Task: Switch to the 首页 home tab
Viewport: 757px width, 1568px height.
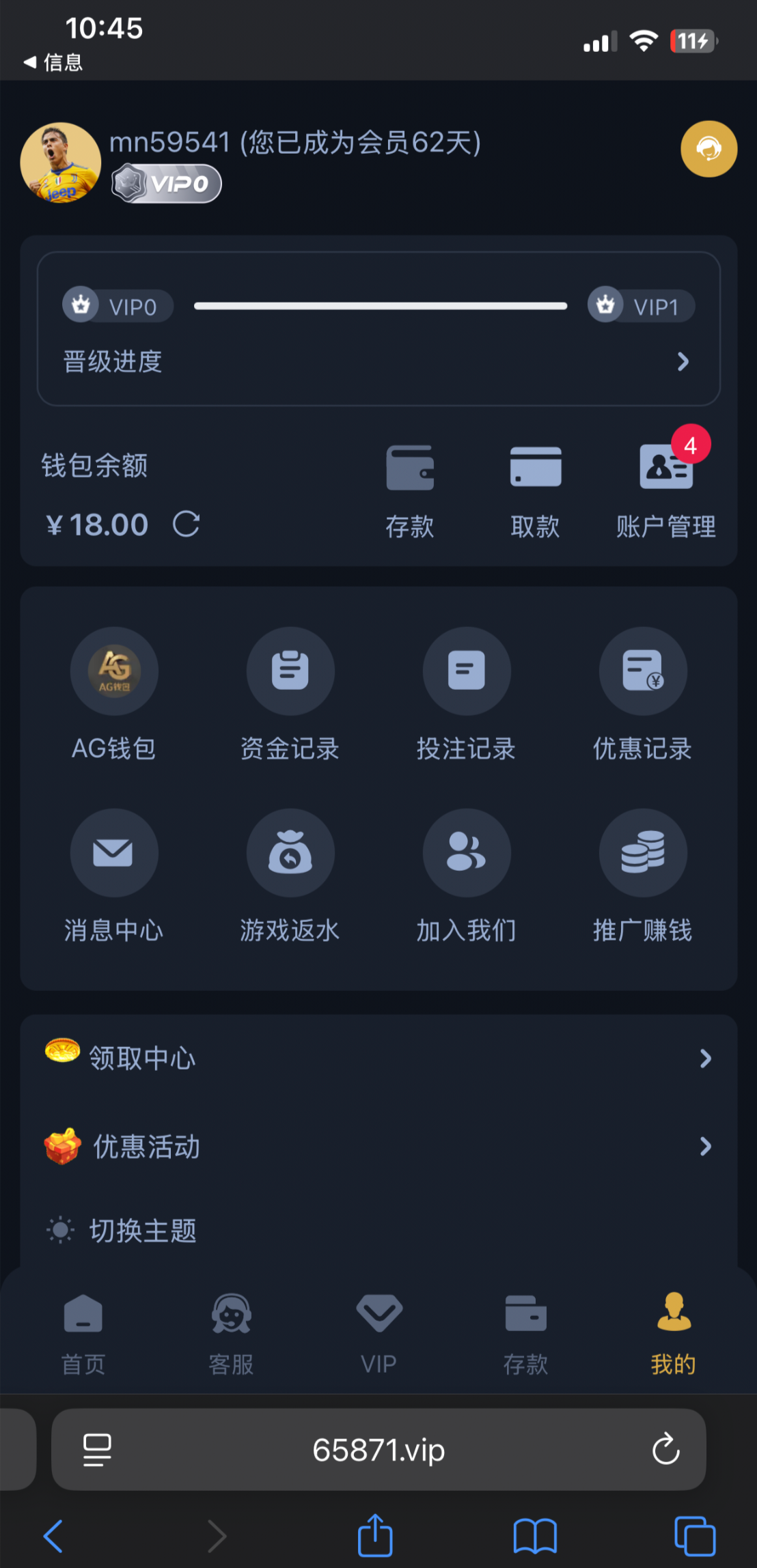Action: click(x=83, y=1333)
